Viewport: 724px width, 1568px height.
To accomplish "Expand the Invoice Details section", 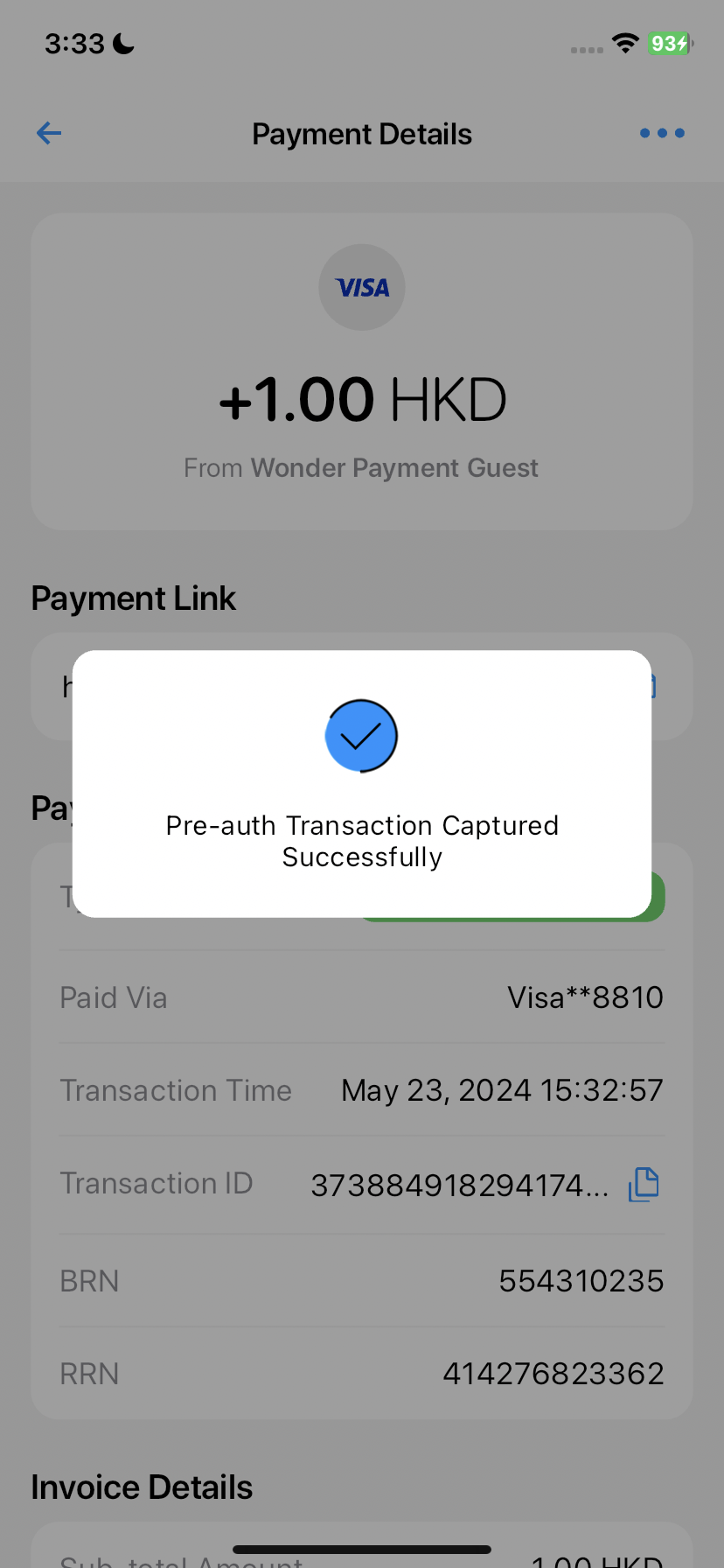I will coord(141,1486).
